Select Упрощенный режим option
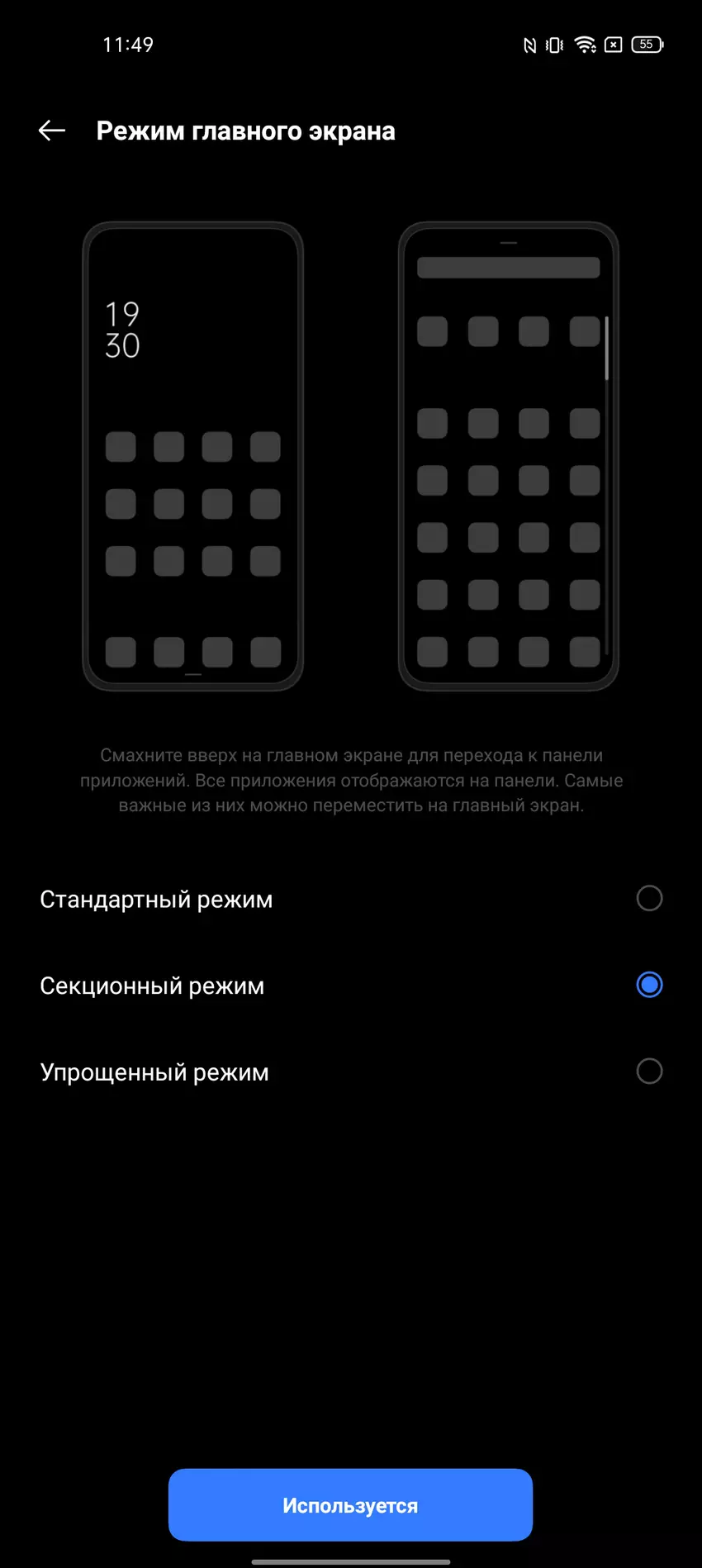Screen dimensions: 702x1568 point(649,1071)
